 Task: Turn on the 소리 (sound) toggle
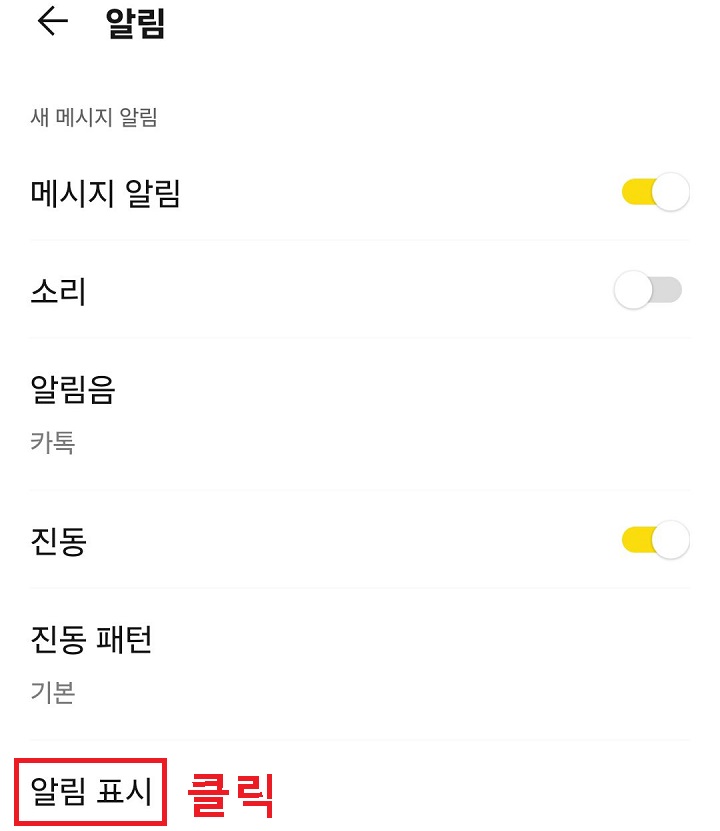pyautogui.click(x=648, y=291)
